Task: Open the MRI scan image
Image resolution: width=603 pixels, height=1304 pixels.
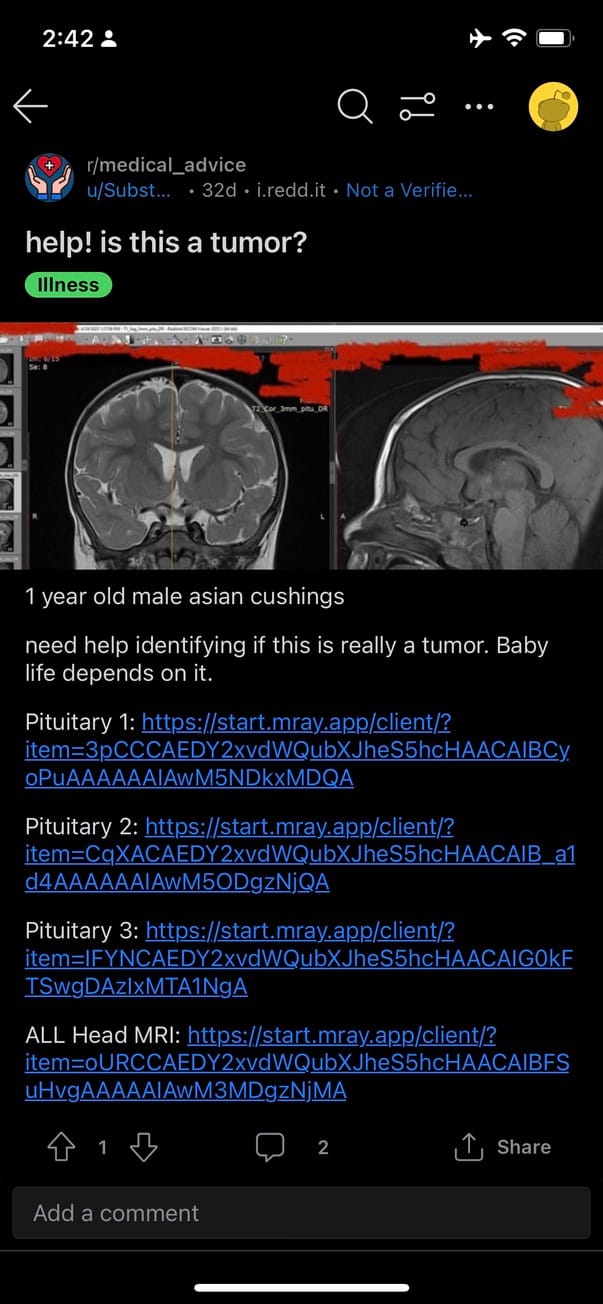Action: click(x=301, y=446)
